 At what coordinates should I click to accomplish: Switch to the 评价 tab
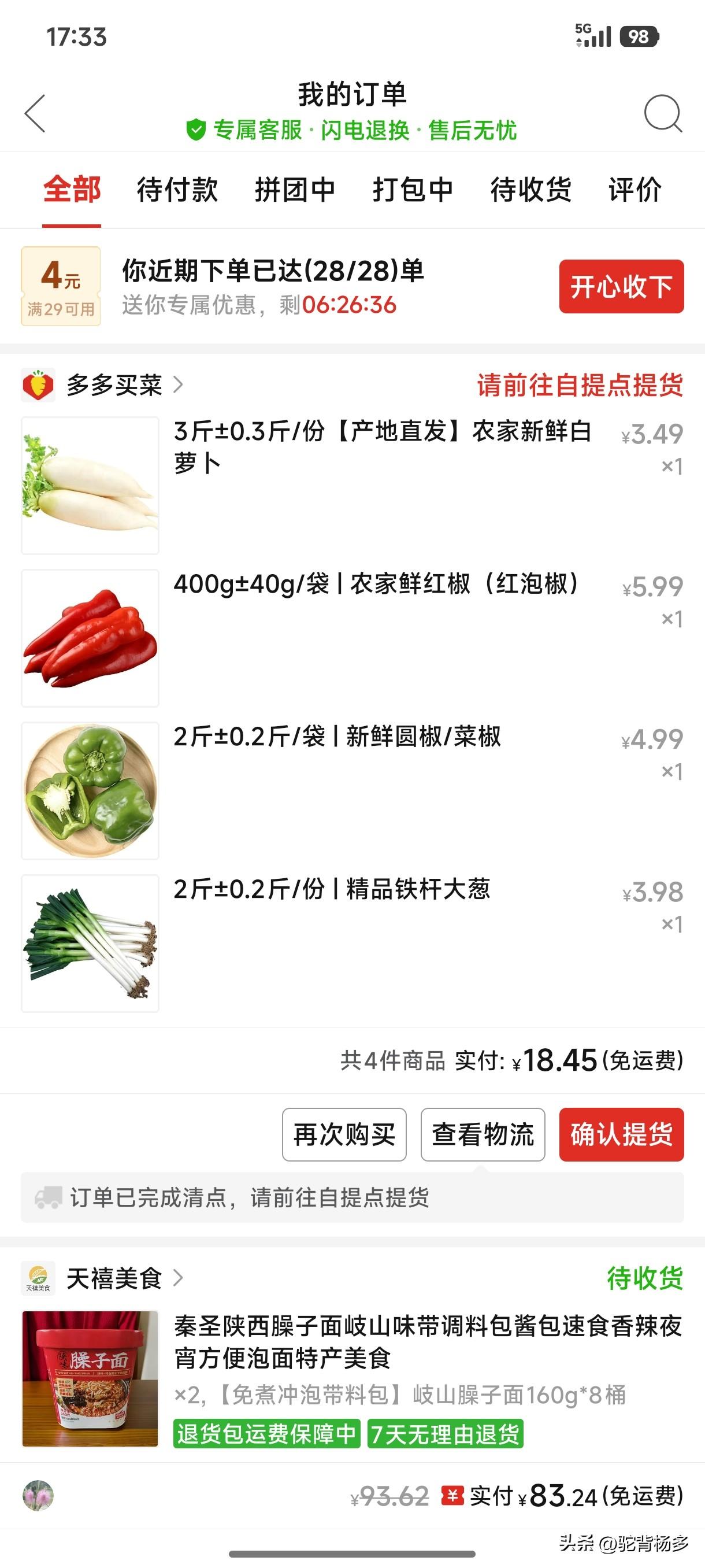[x=633, y=191]
